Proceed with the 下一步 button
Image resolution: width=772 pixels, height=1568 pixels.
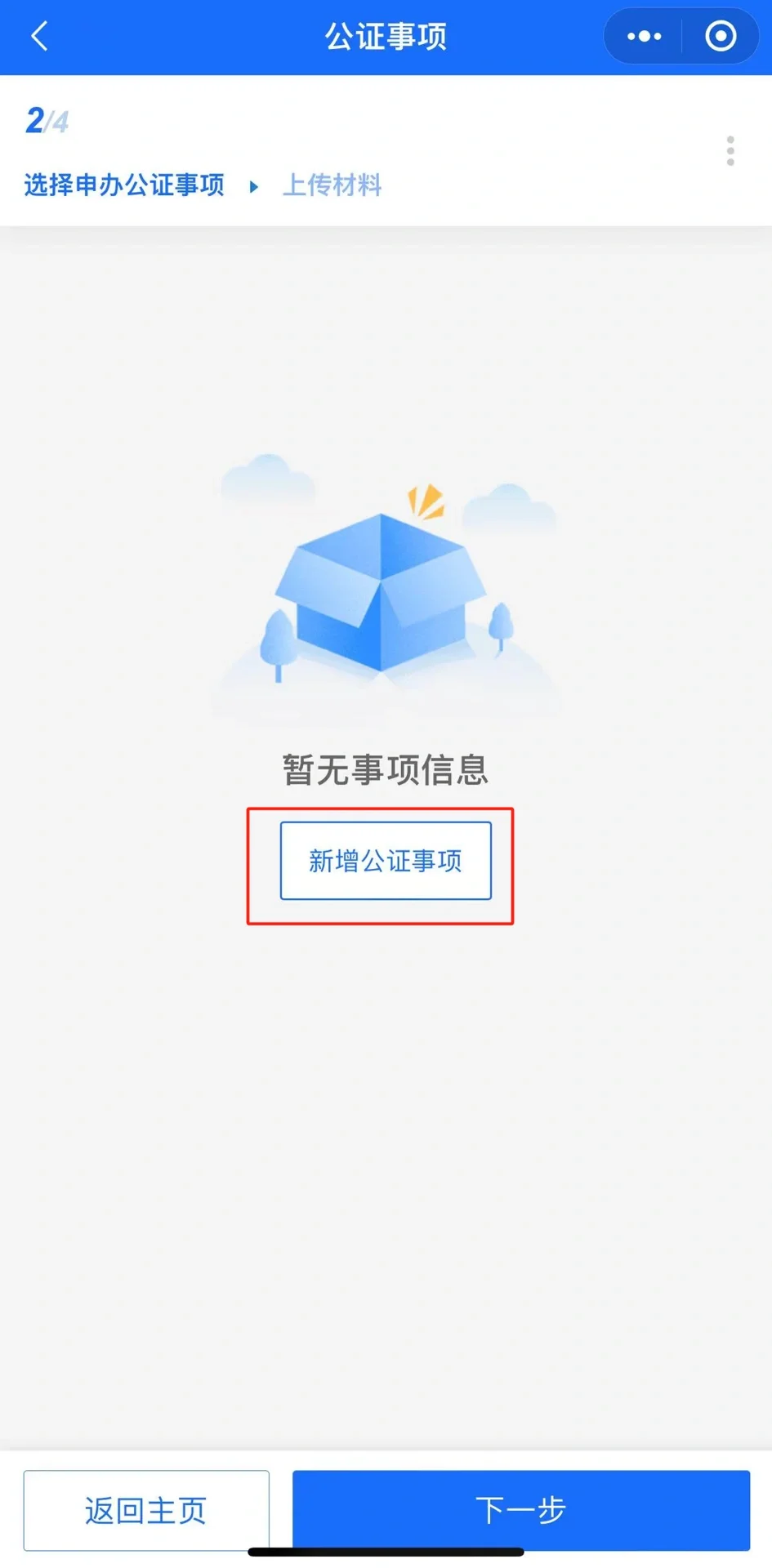tap(521, 1510)
